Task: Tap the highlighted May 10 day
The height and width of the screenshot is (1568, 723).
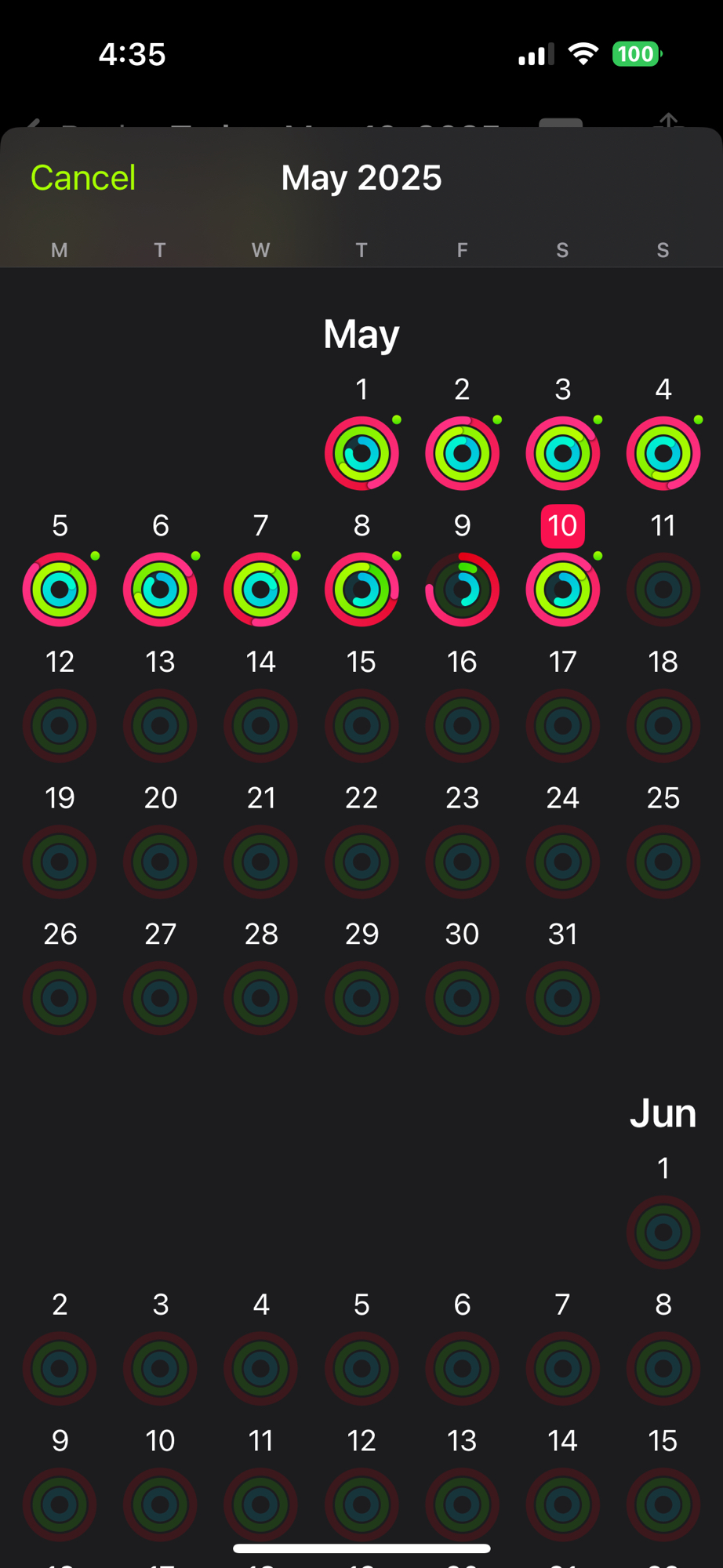Action: tap(562, 526)
